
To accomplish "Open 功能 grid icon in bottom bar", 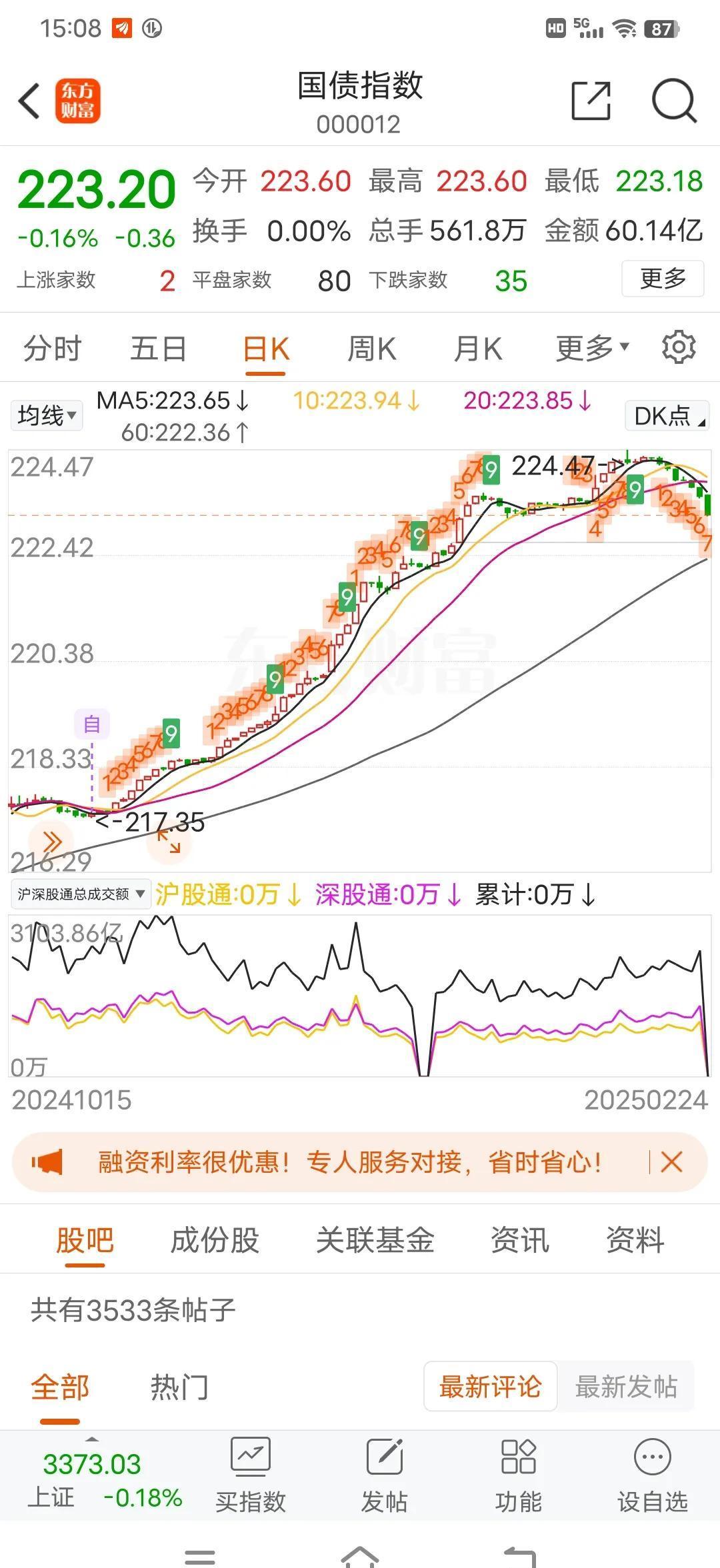I will pos(519,1473).
